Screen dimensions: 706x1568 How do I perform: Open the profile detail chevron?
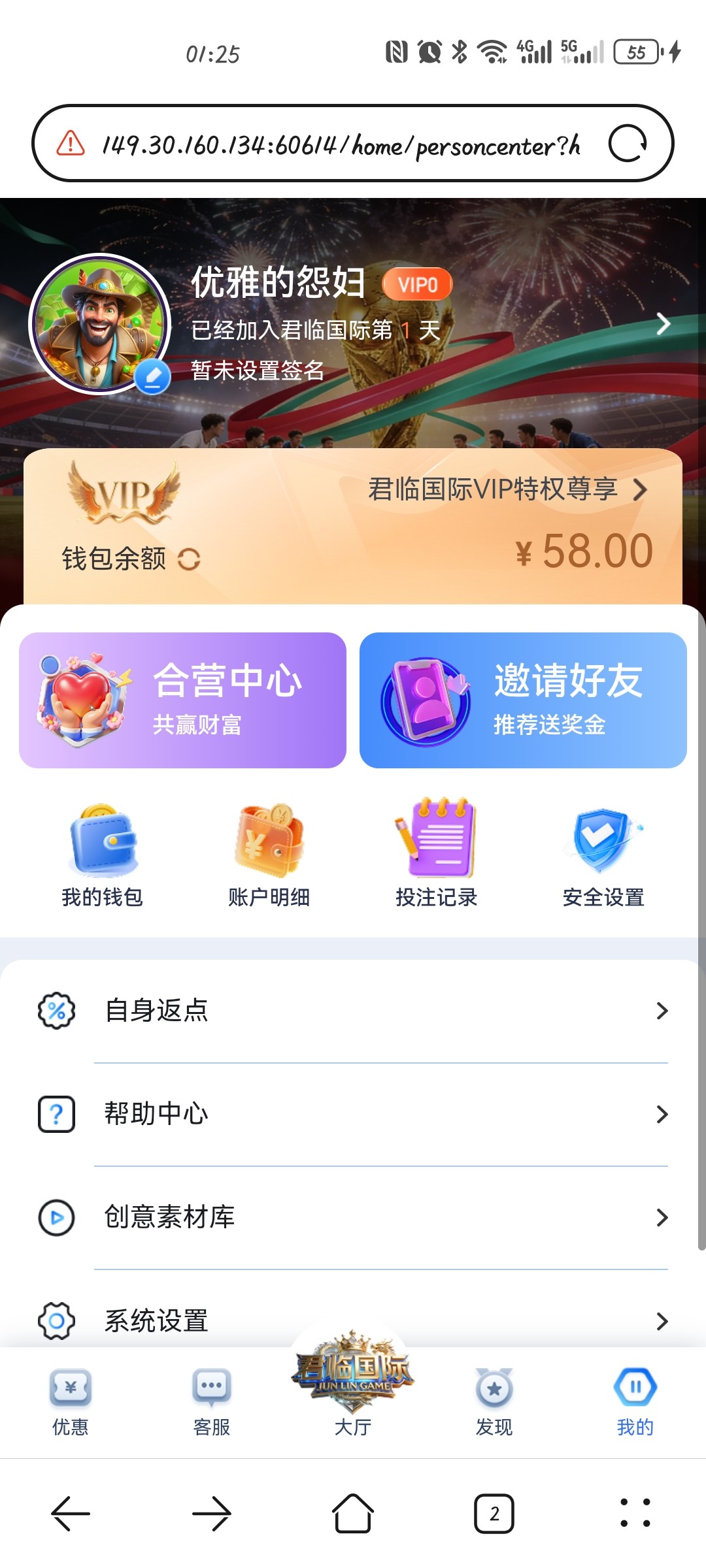click(663, 323)
